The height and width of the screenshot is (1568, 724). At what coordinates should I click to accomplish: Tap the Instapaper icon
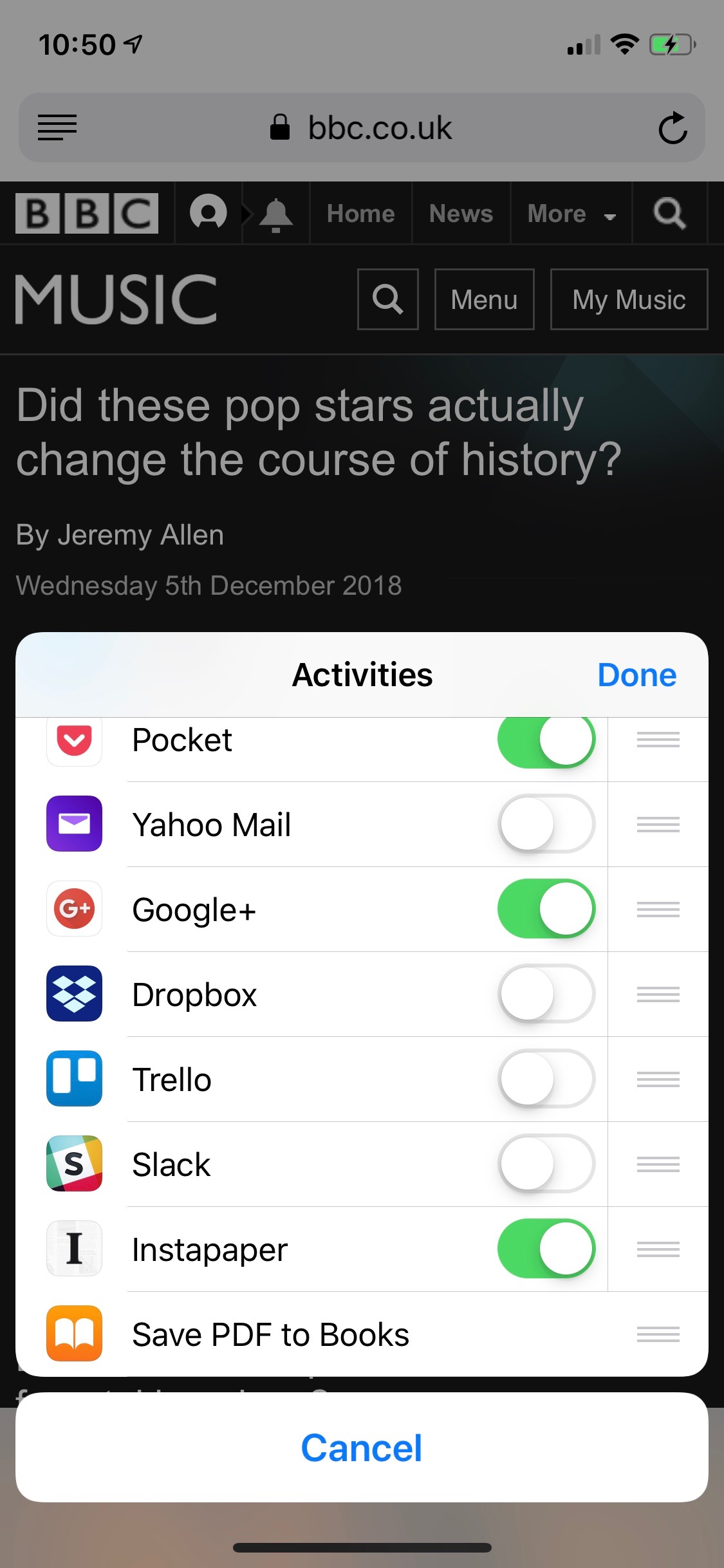74,1248
